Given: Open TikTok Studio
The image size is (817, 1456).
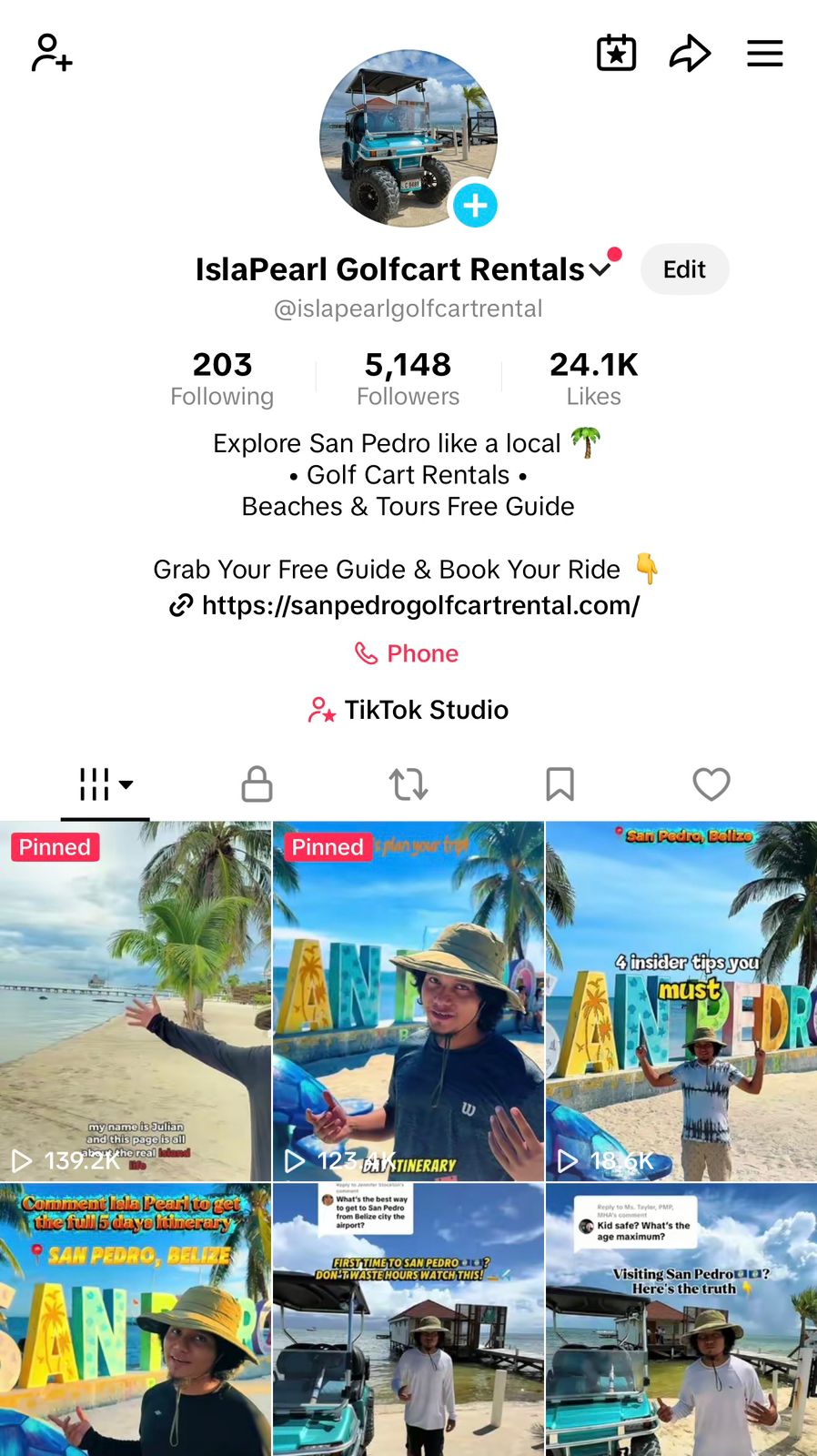Looking at the screenshot, I should (408, 710).
